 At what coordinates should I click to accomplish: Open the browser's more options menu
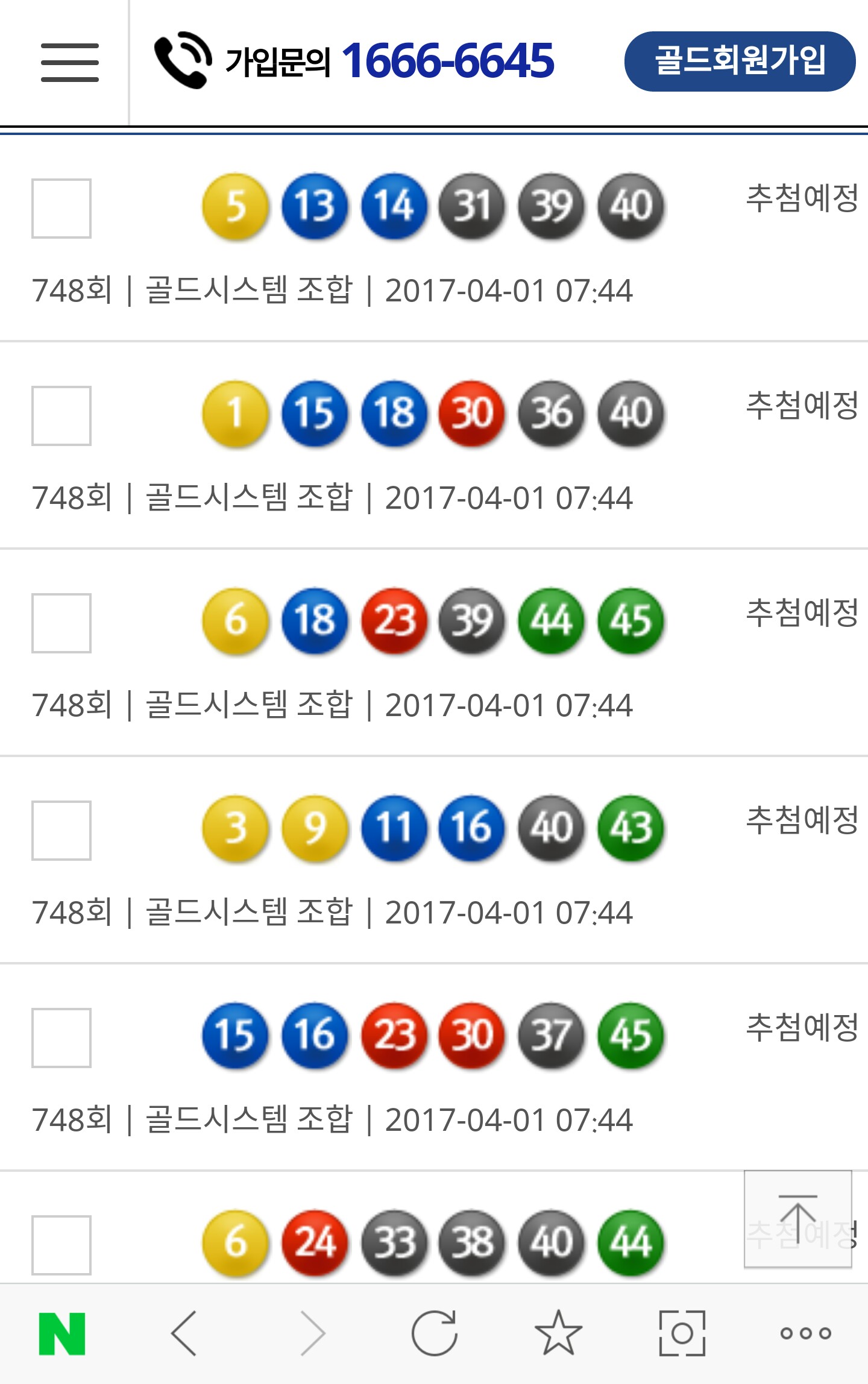coord(806,1333)
